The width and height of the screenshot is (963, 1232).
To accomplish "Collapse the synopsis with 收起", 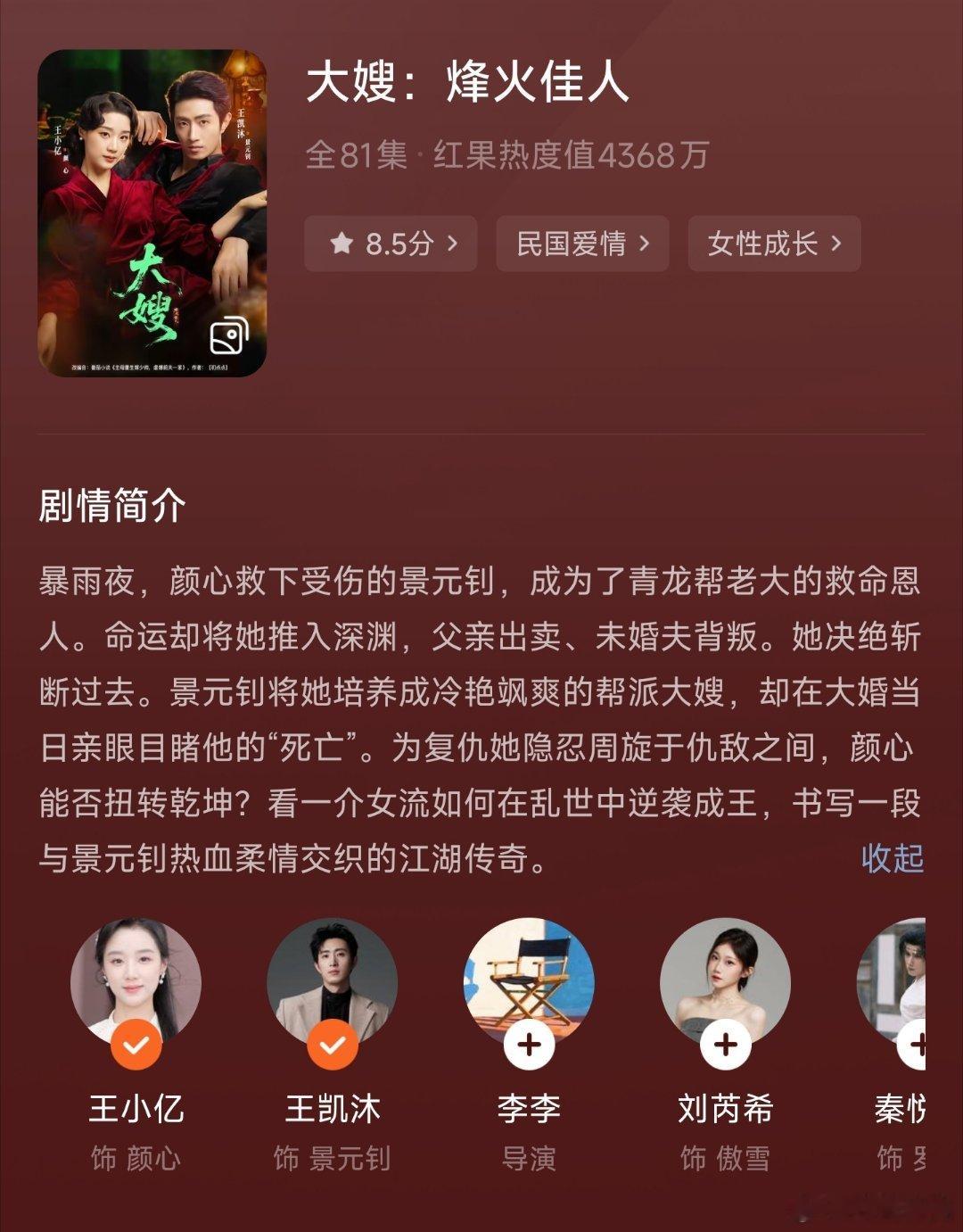I will (892, 857).
